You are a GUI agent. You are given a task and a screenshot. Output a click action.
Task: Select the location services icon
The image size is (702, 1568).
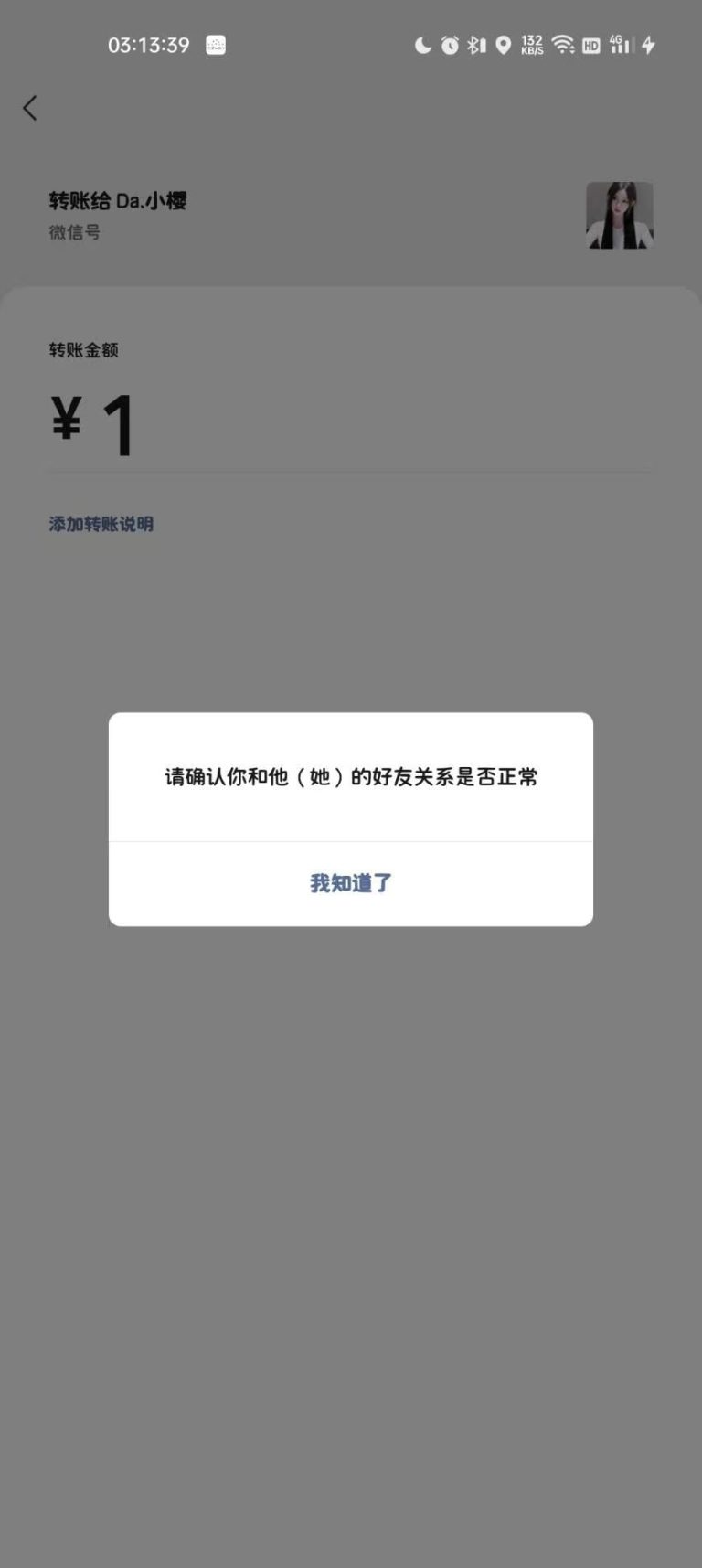click(x=503, y=46)
